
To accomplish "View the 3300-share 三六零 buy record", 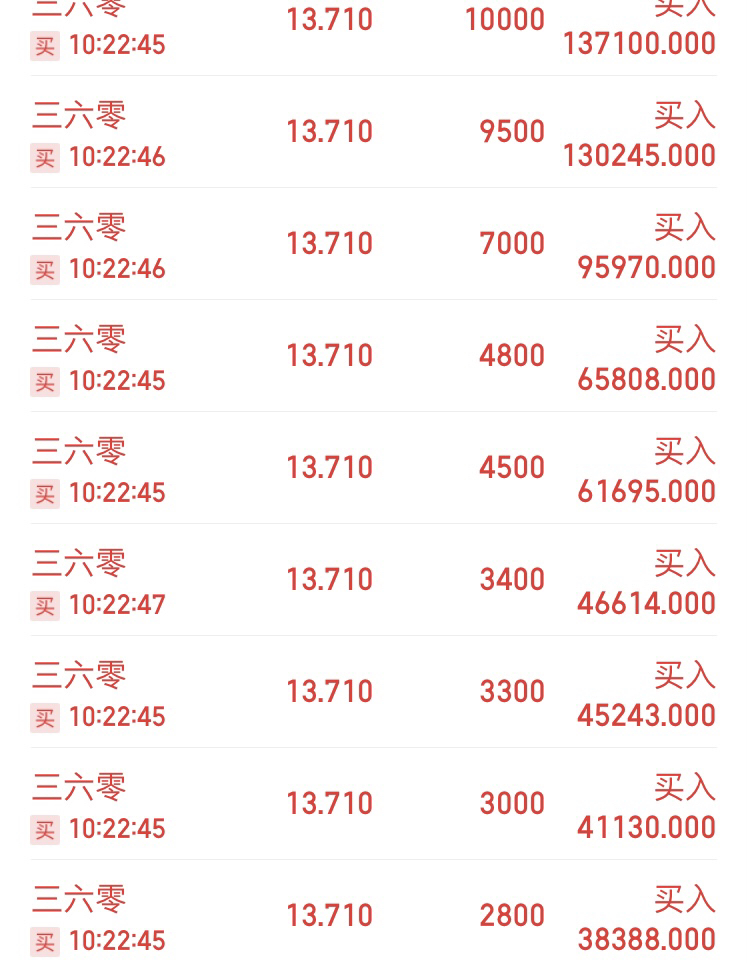I will tap(373, 692).
